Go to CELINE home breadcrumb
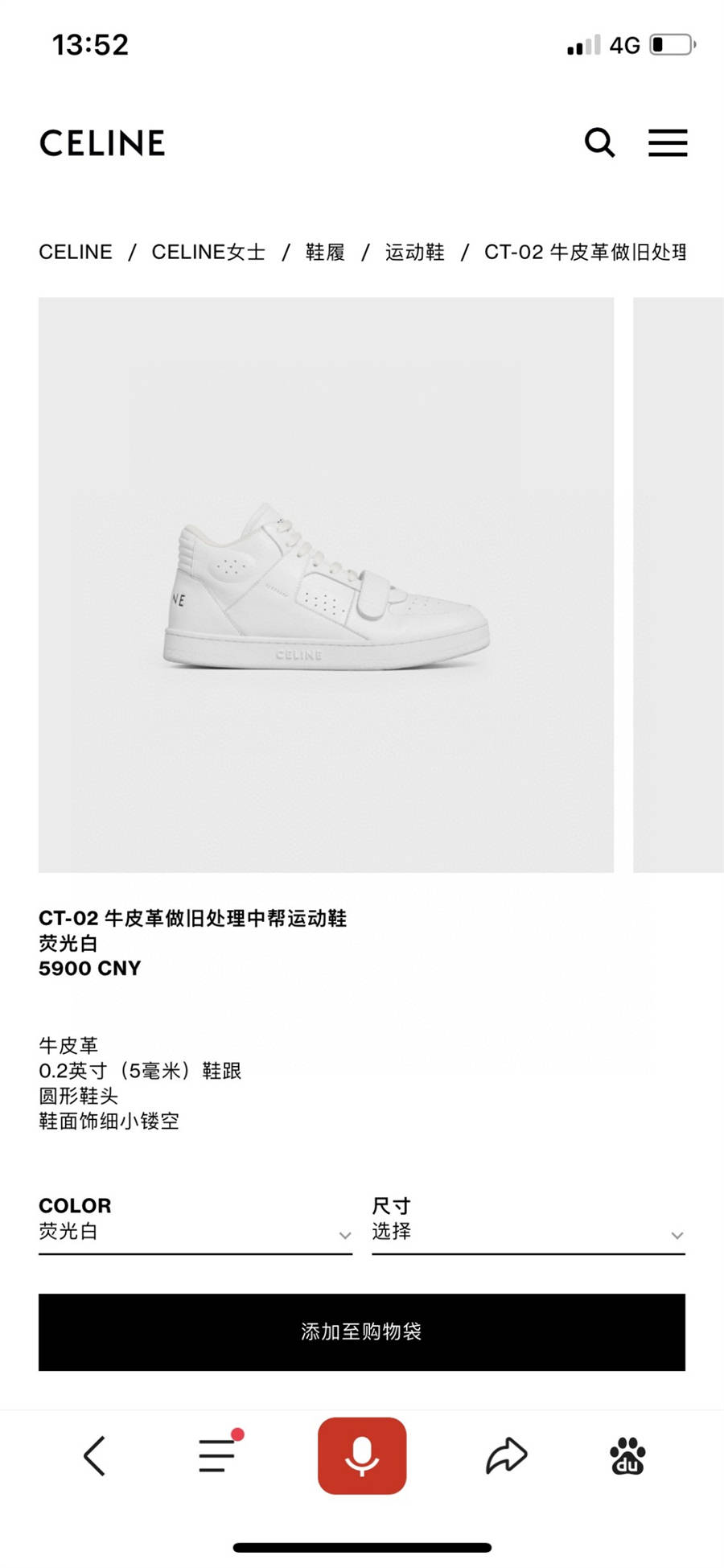The height and width of the screenshot is (1568, 724). tap(76, 252)
